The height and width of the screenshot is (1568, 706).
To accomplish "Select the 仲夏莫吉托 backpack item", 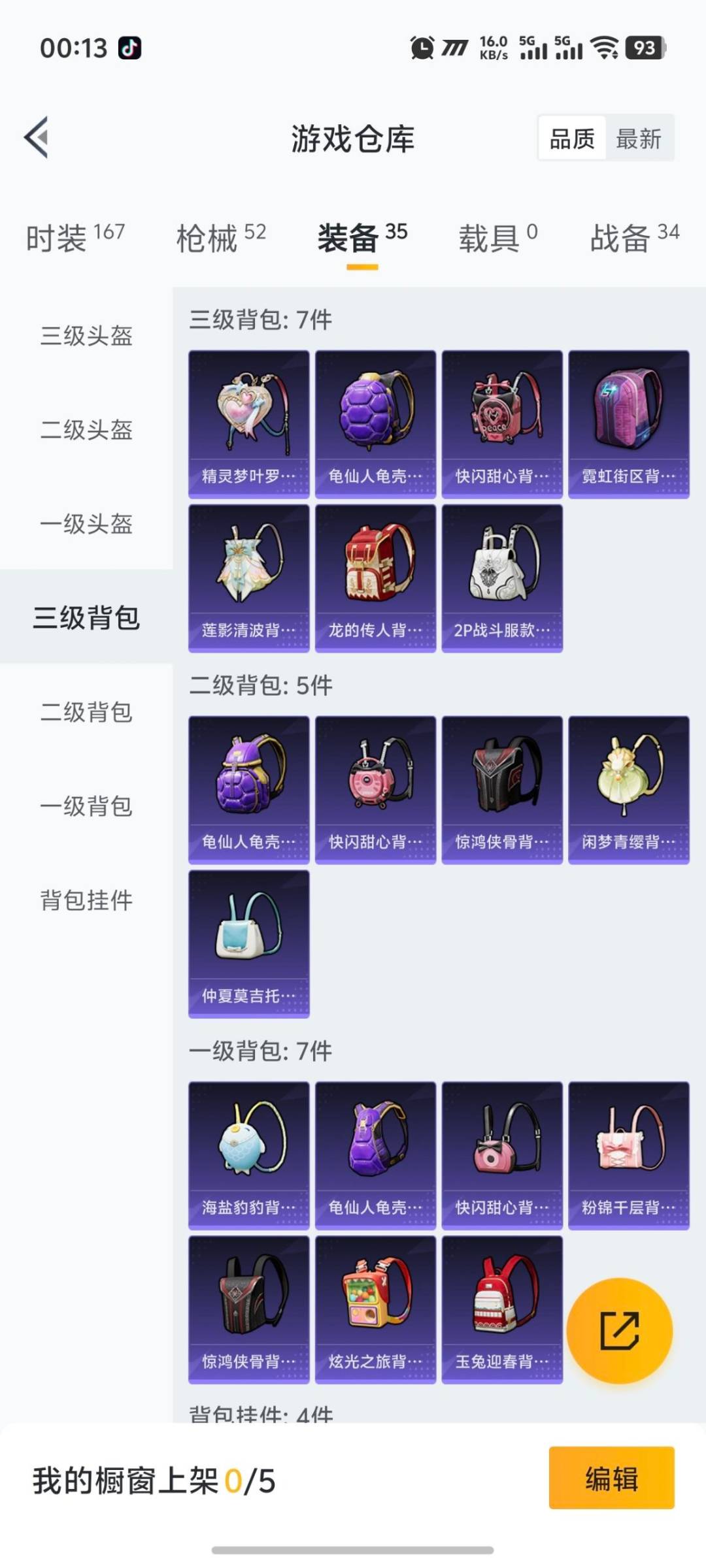I will coord(249,944).
